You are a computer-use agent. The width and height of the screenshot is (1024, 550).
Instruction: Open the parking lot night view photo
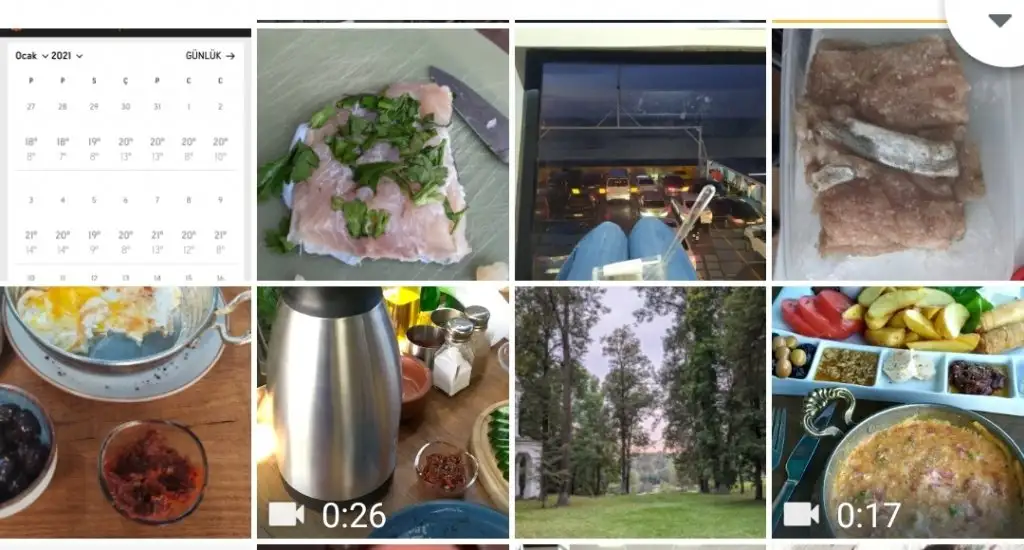pos(640,155)
